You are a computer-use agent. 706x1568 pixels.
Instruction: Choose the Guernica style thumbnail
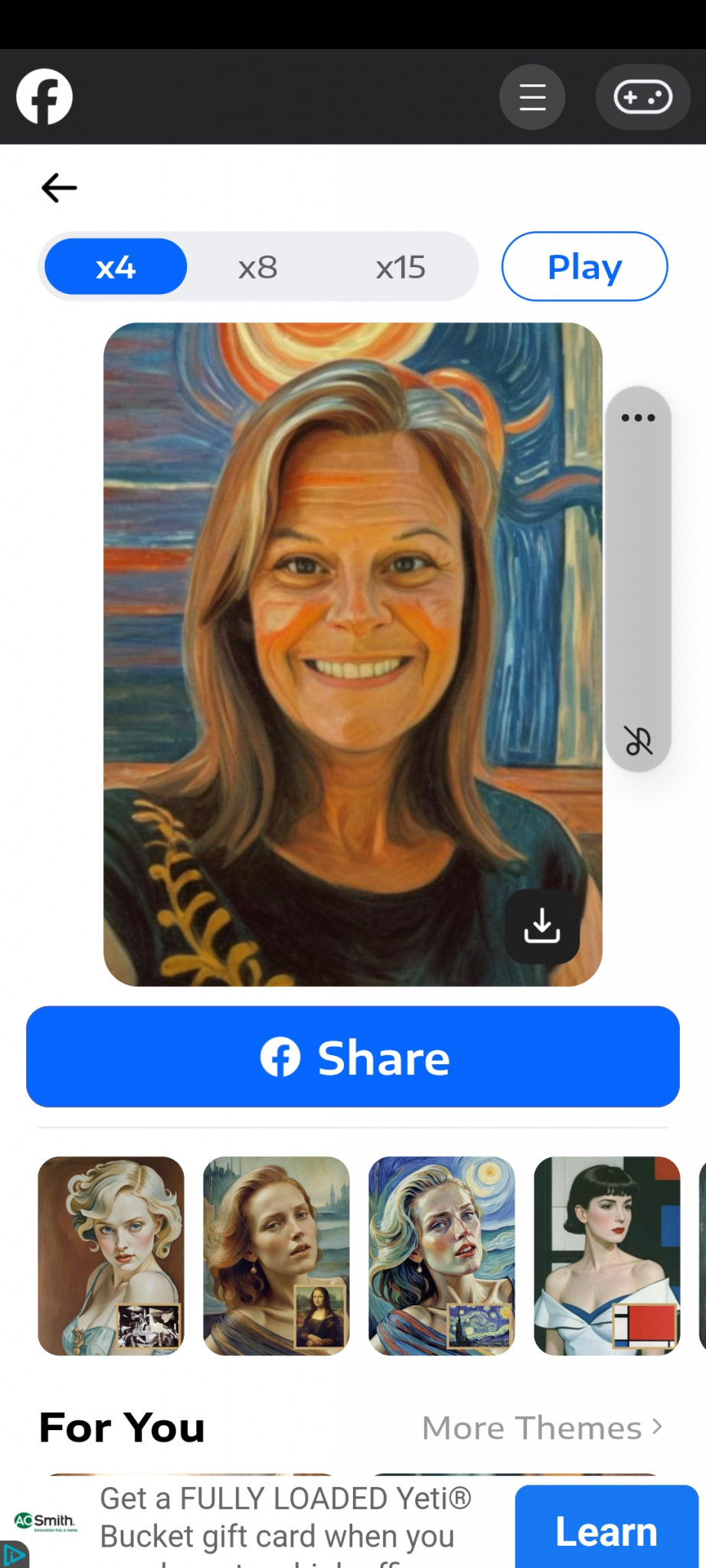[x=111, y=1256]
